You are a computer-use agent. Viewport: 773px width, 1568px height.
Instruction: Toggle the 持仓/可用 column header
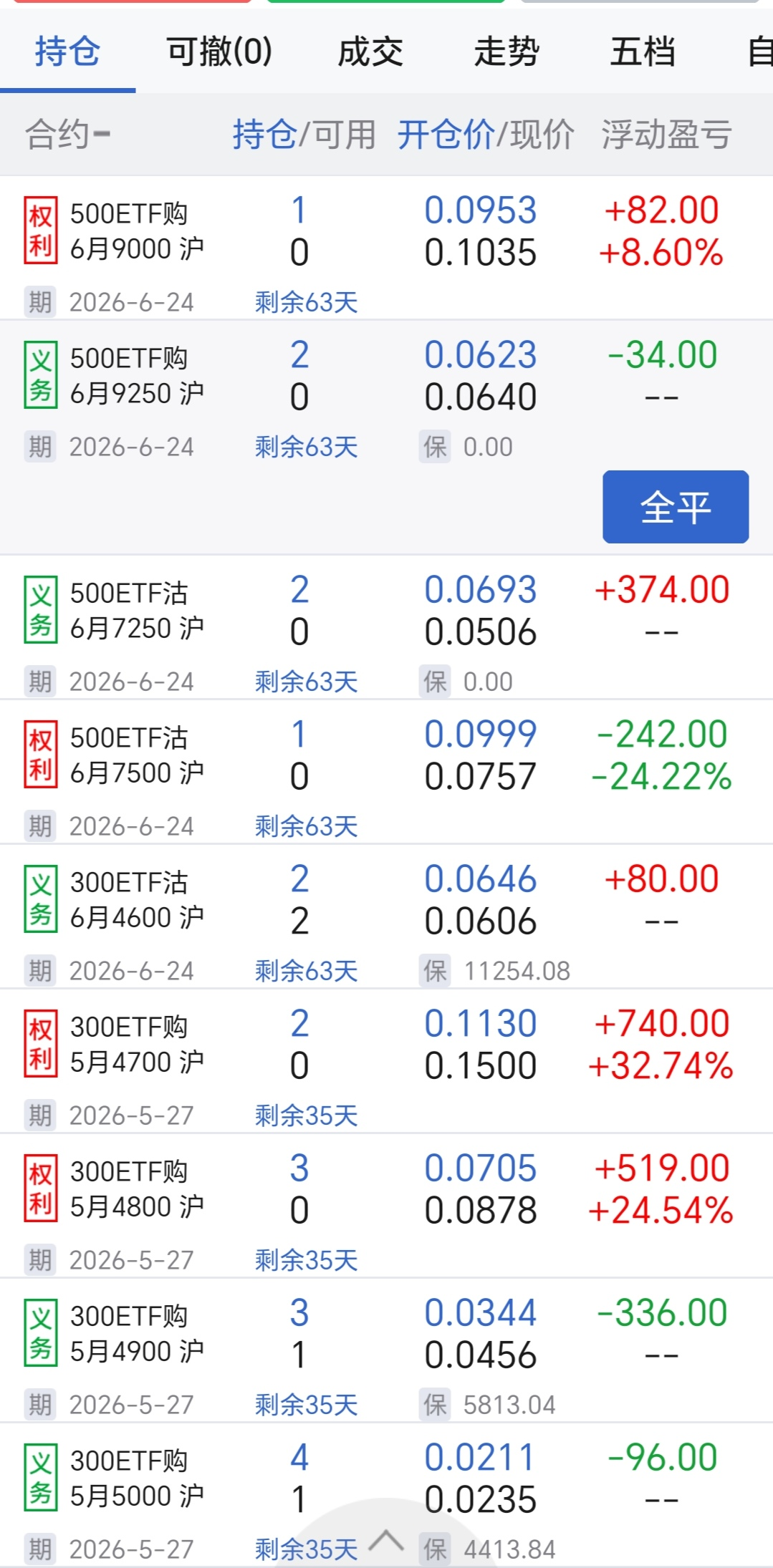304,135
